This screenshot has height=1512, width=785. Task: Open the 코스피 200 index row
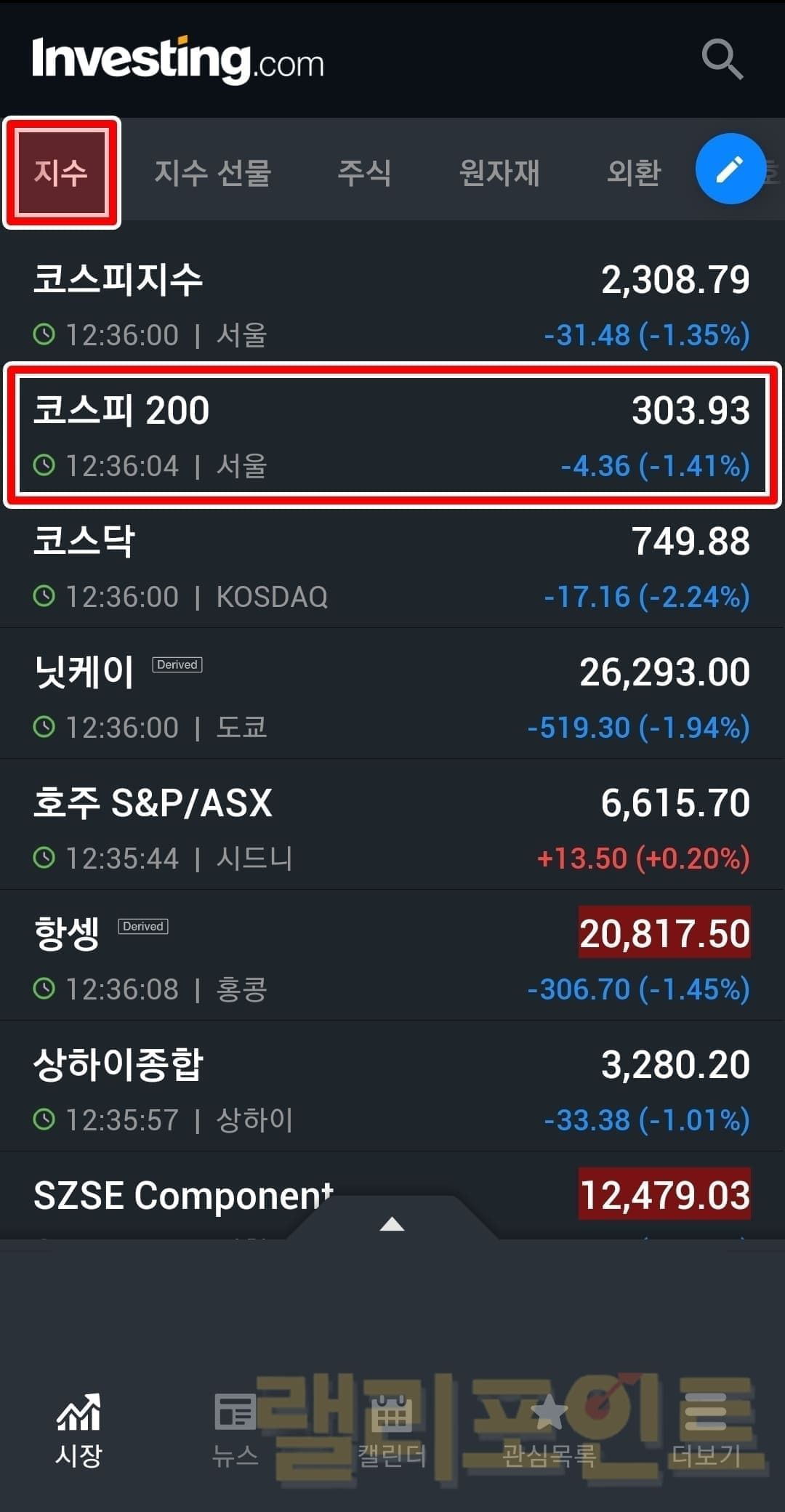click(392, 436)
